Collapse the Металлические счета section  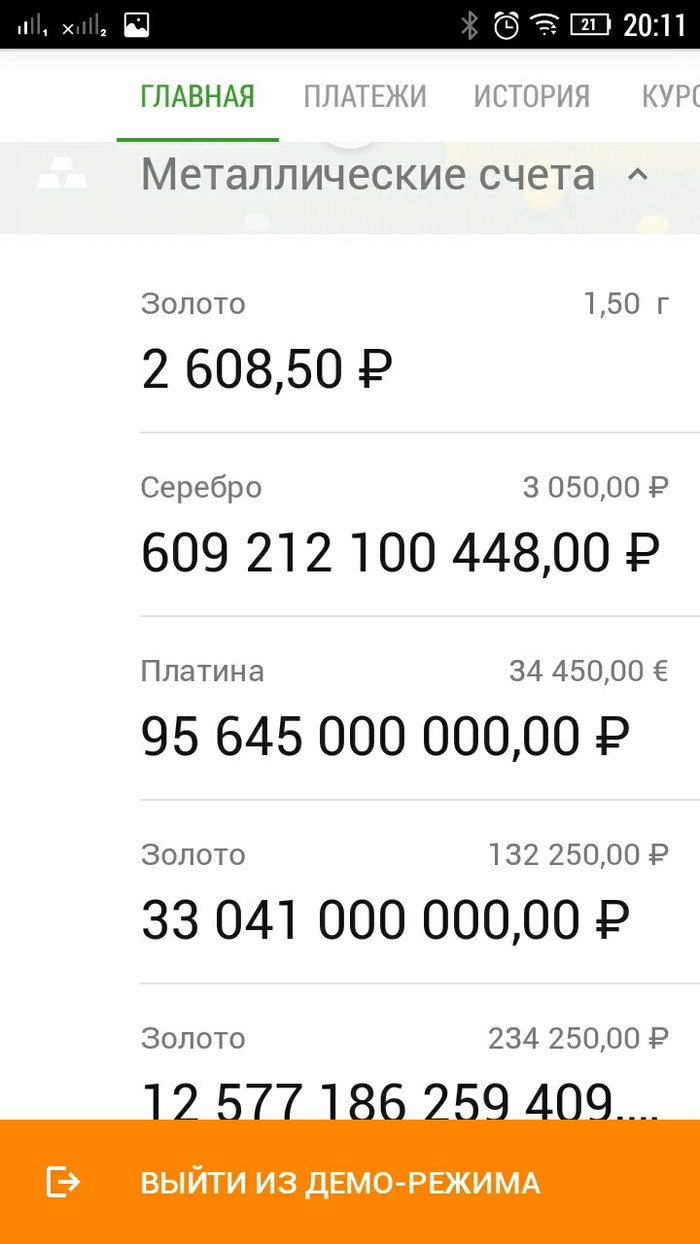click(637, 176)
